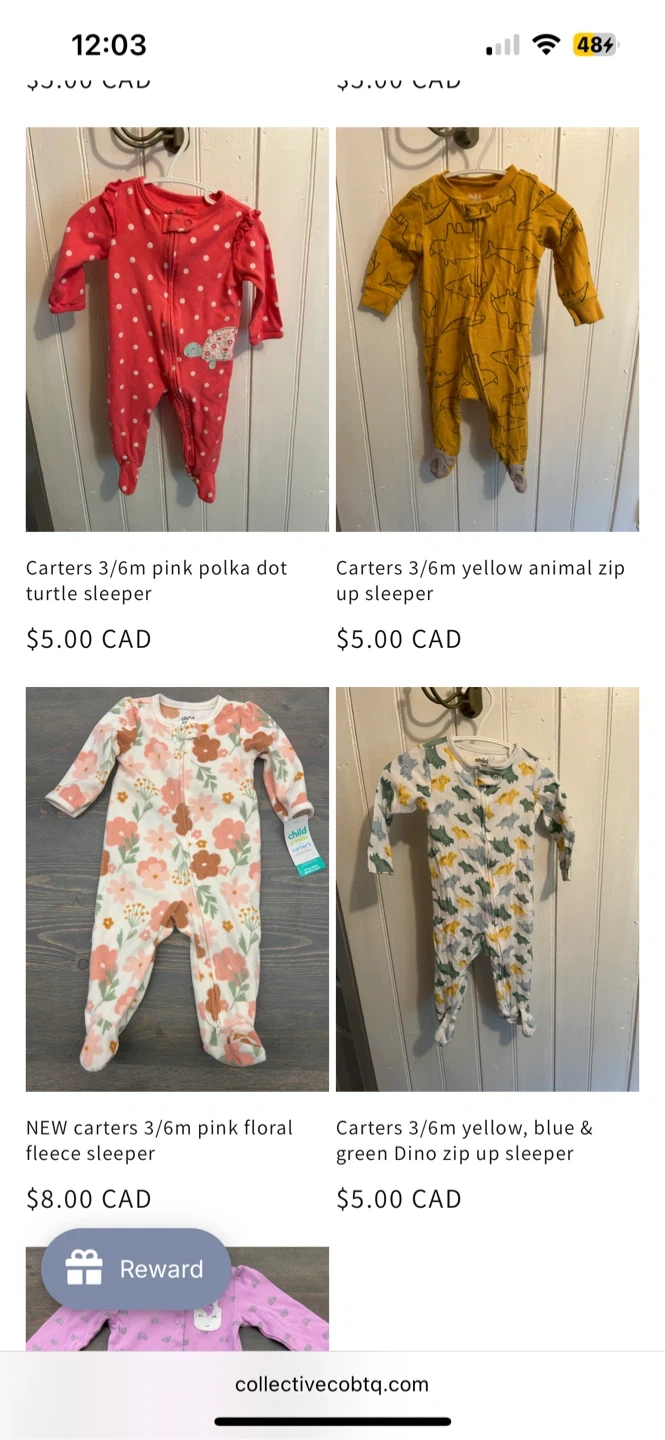The image size is (665, 1440).
Task: Tap the collectivecobtq.com address bar
Action: 332,1385
